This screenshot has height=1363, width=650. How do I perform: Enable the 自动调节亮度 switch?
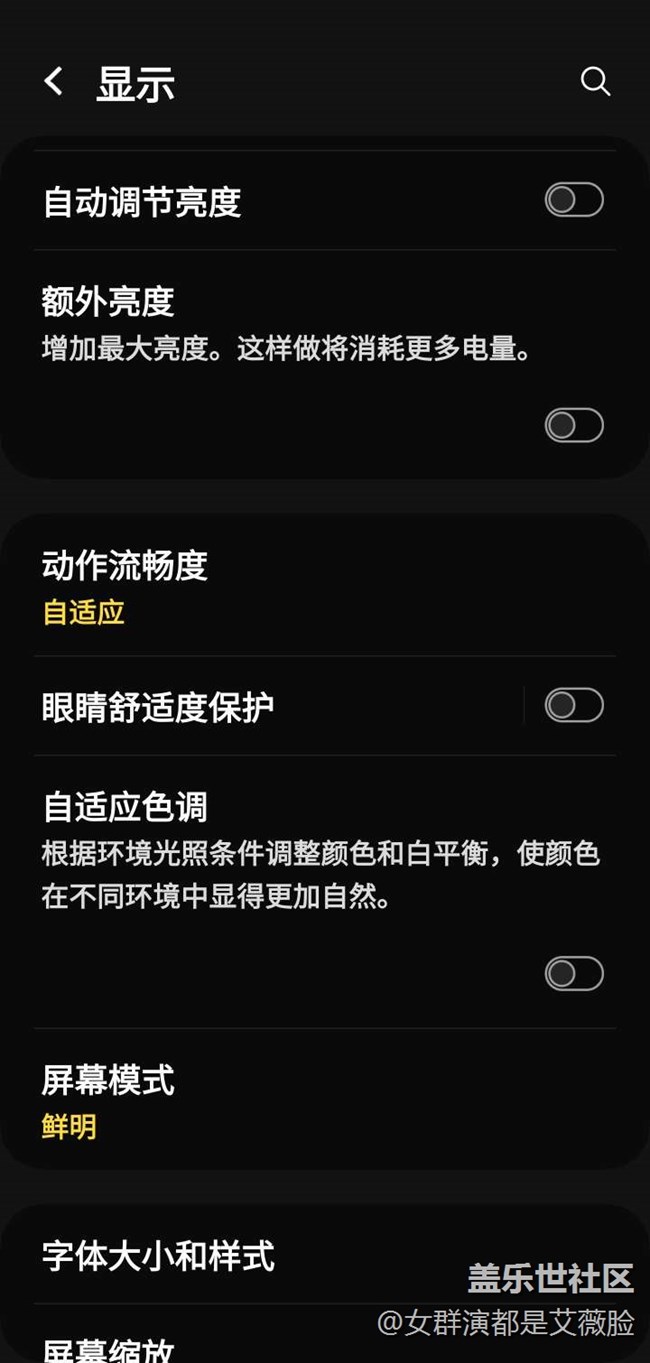click(574, 200)
